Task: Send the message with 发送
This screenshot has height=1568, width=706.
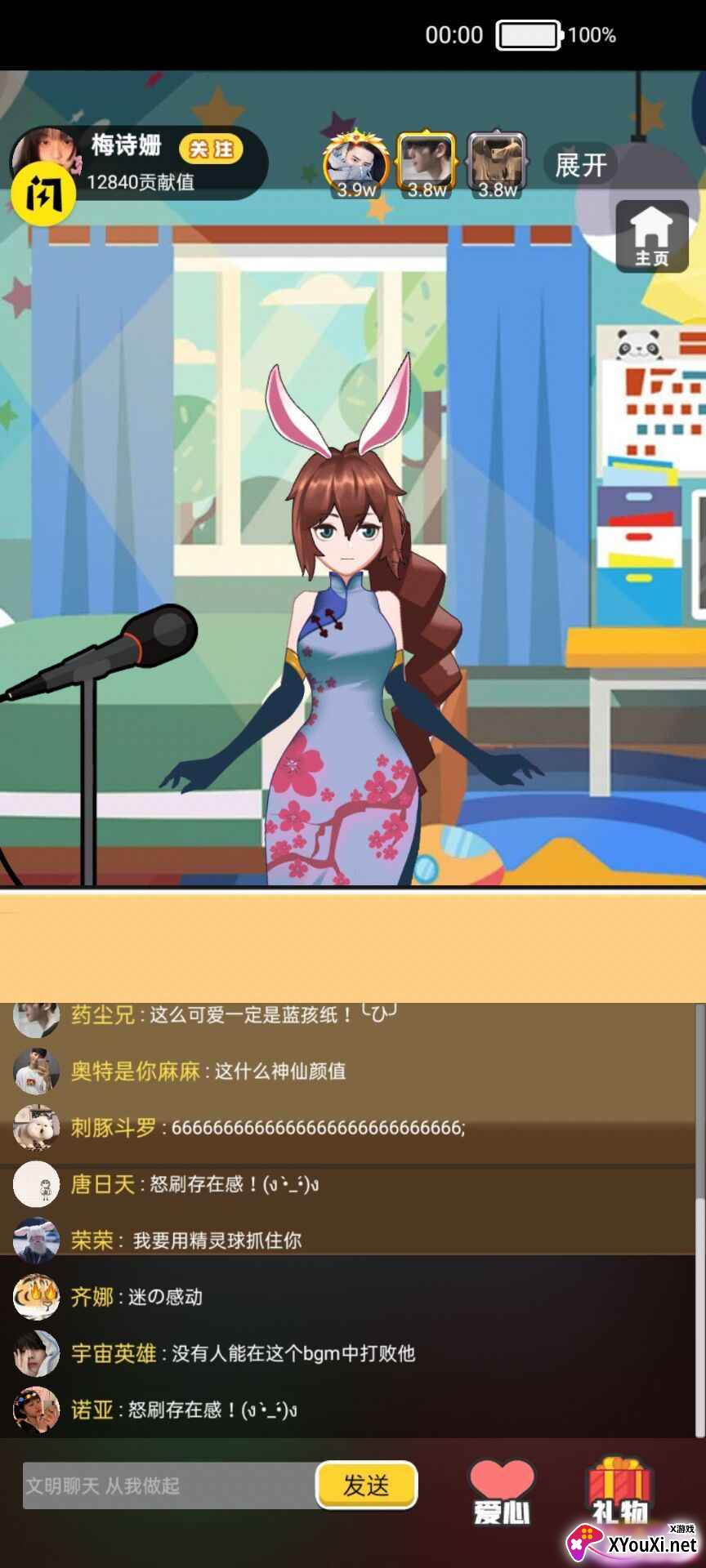Action: click(366, 1485)
